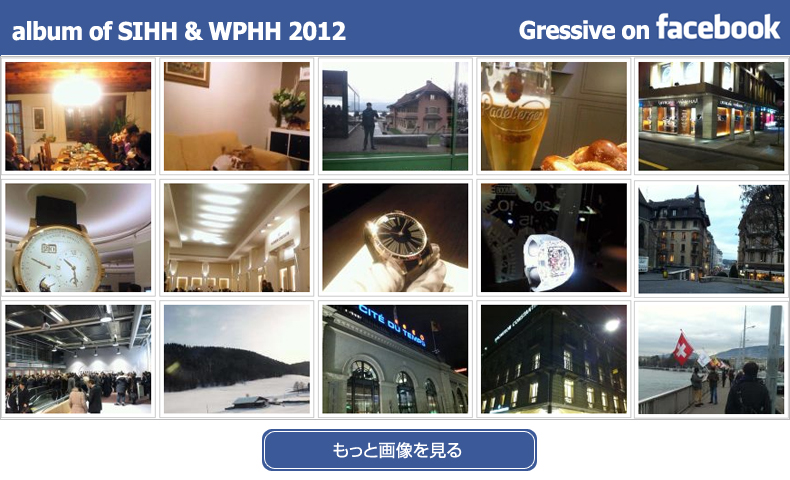Viewport: 790px width, 480px height.
Task: Open the dining table with bright lamp photo
Action: (x=78, y=116)
